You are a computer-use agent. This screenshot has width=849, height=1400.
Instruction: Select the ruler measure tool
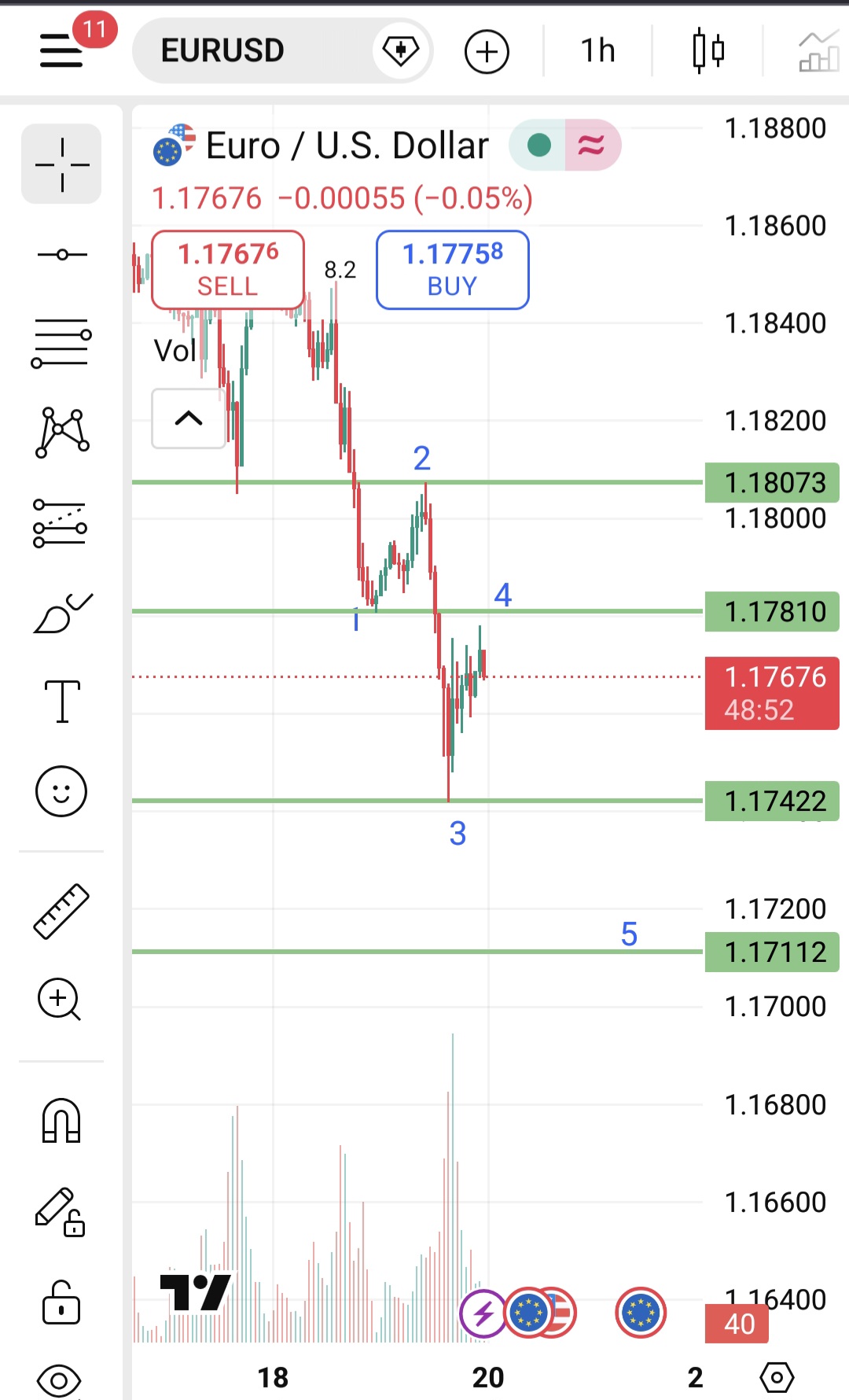[x=61, y=911]
